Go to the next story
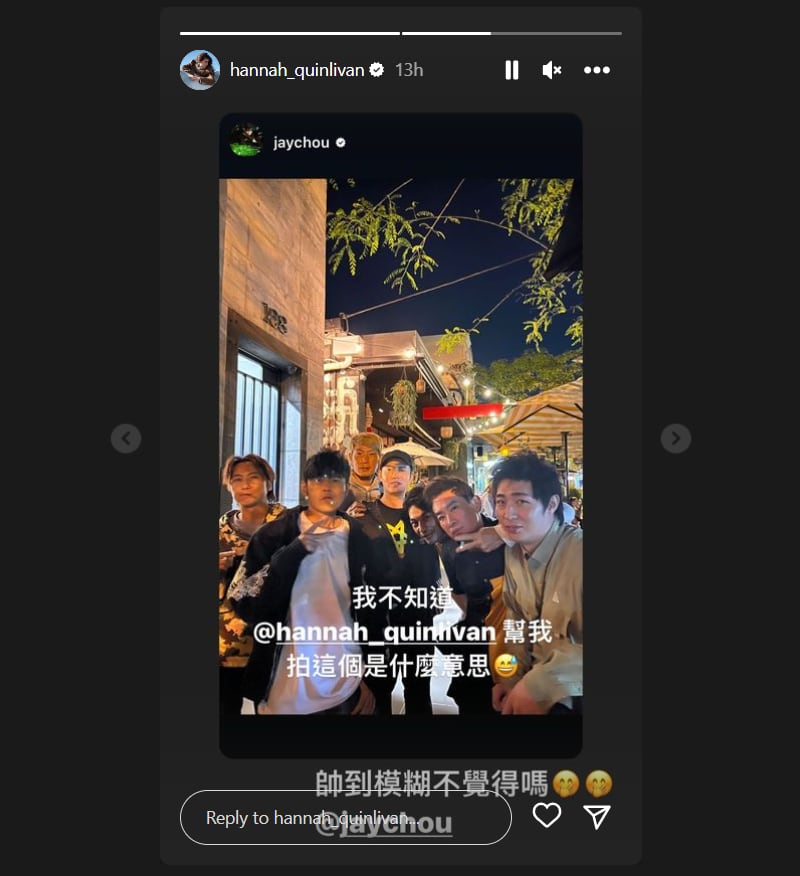800x876 pixels. tap(676, 438)
